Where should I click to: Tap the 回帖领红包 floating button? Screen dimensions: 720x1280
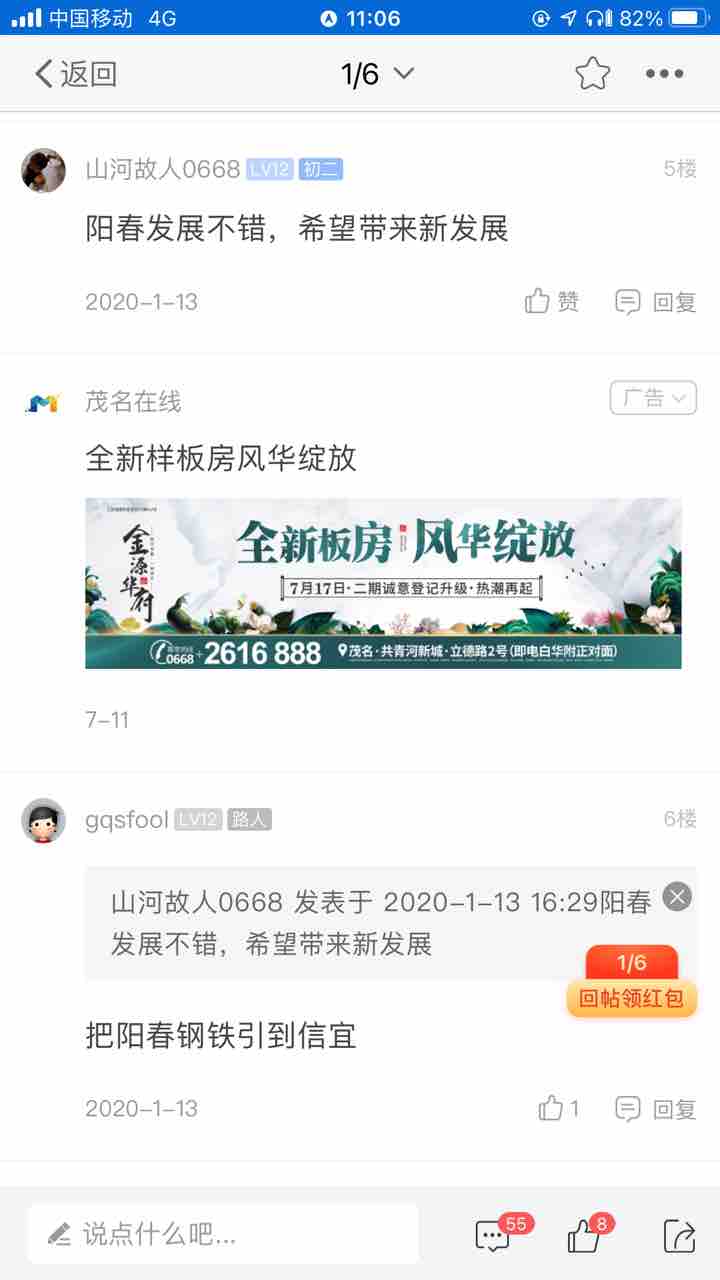coord(631,997)
